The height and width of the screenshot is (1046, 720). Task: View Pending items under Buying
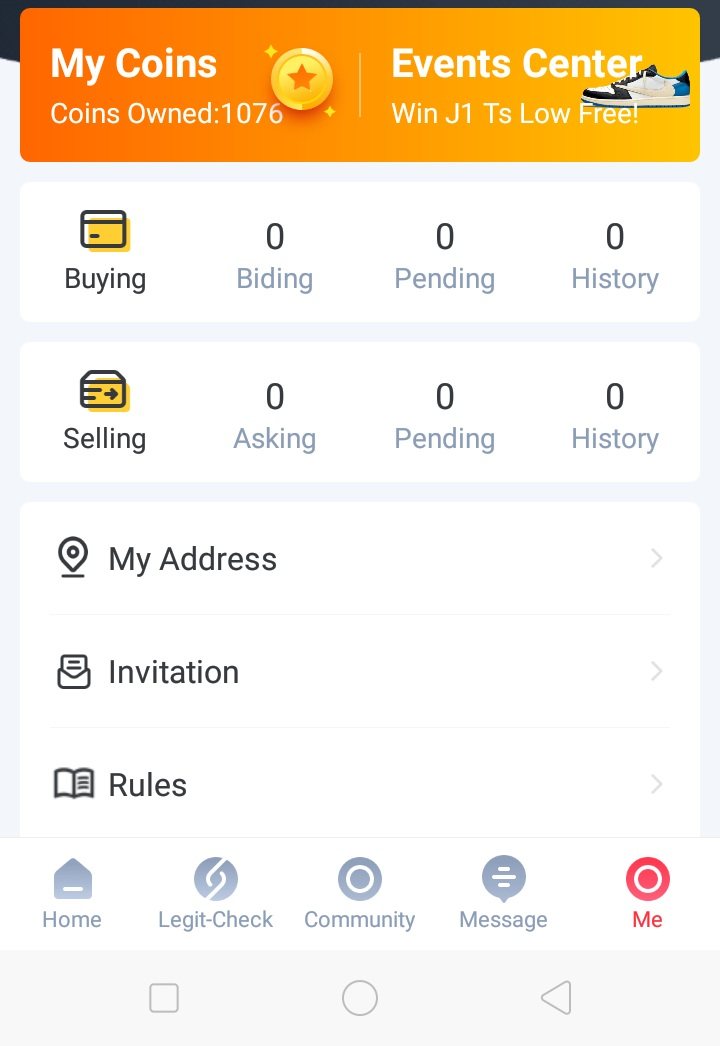tap(445, 256)
